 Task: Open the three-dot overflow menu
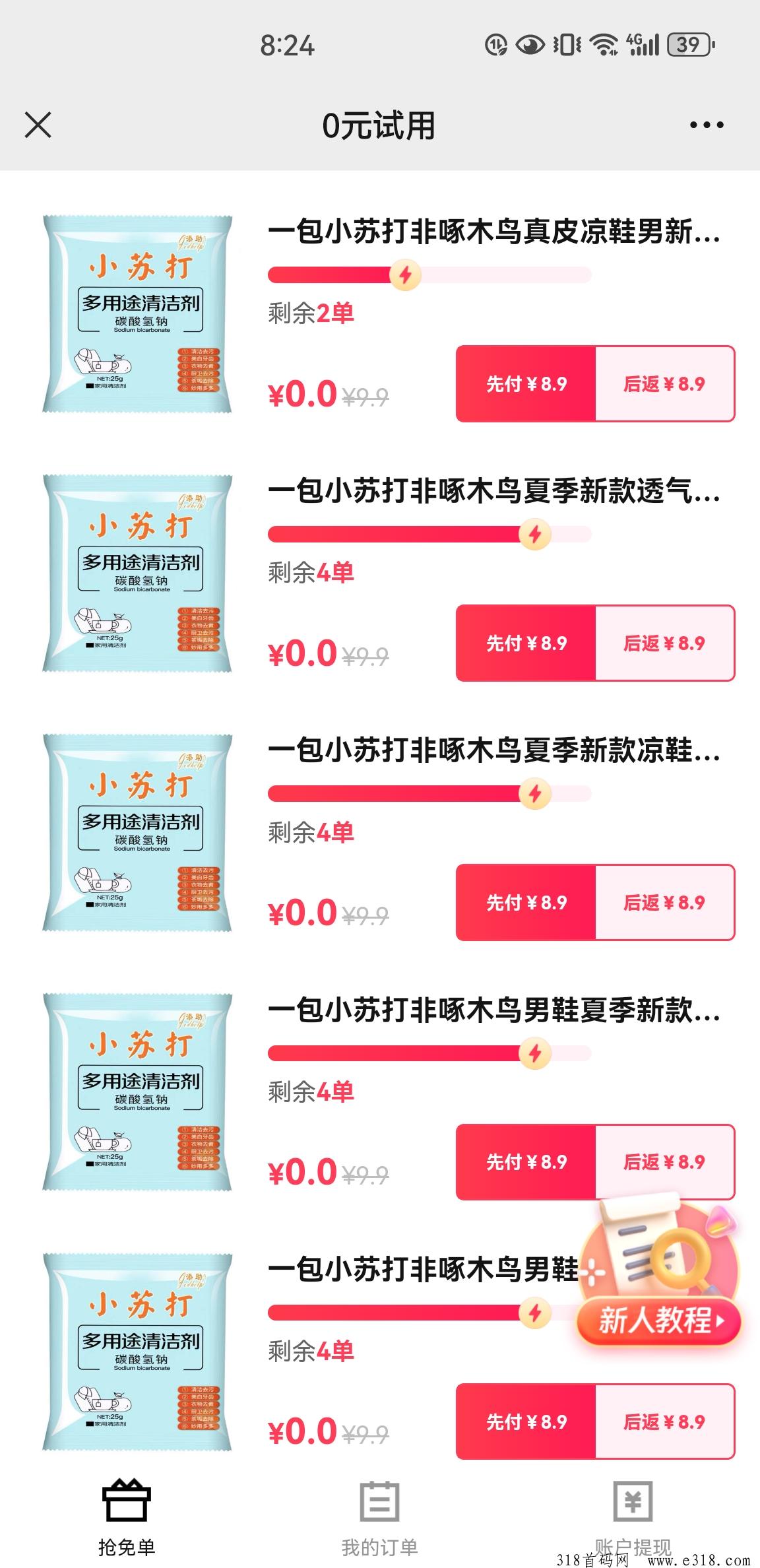[x=706, y=125]
